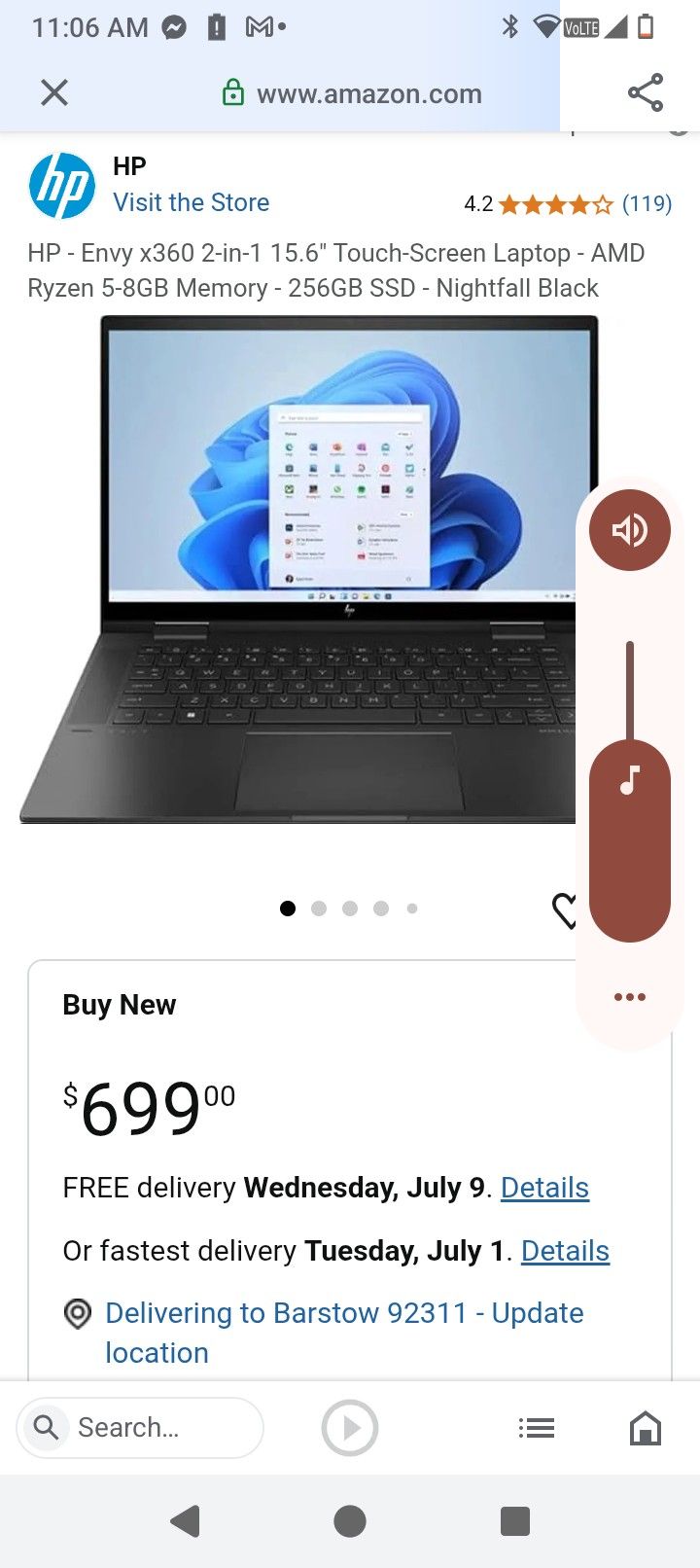This screenshot has height=1568, width=700.
Task: Tap the home icon in the bottom bar
Action: [x=645, y=1427]
